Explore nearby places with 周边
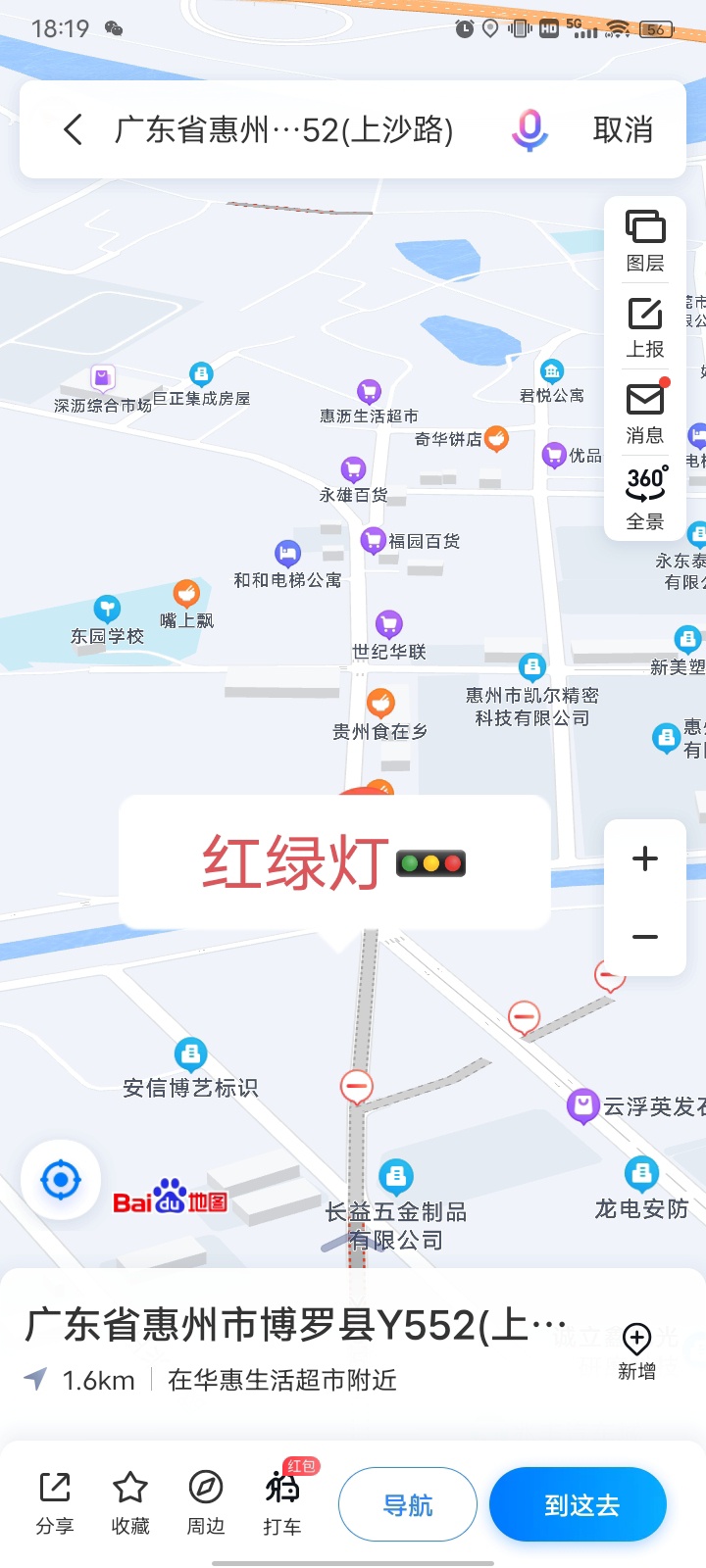Screen dimensions: 706x1568 point(206,1502)
